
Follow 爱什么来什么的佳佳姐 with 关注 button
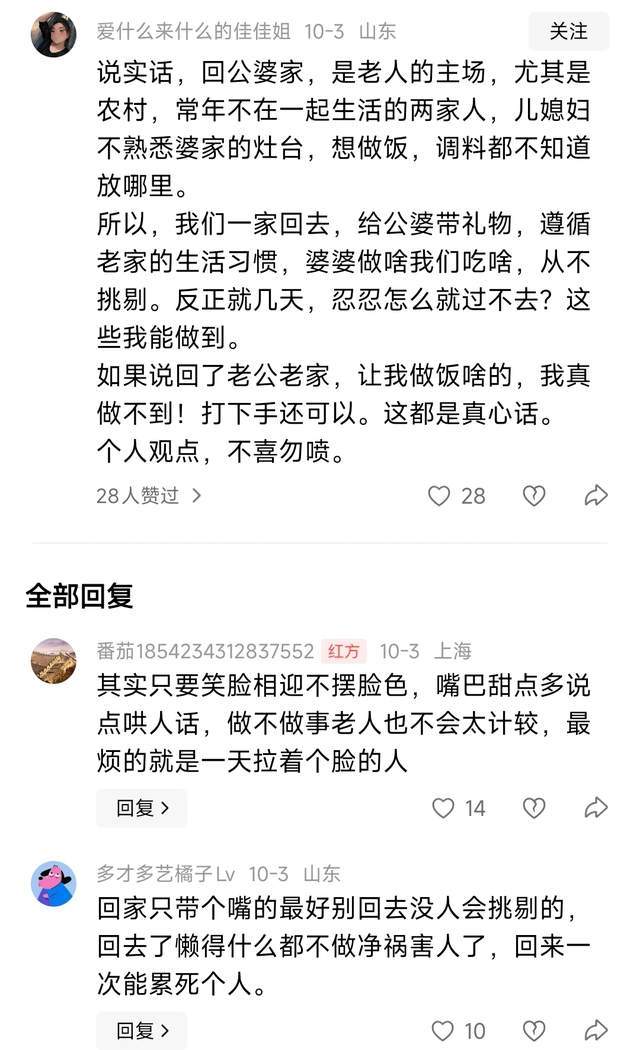coord(568,32)
